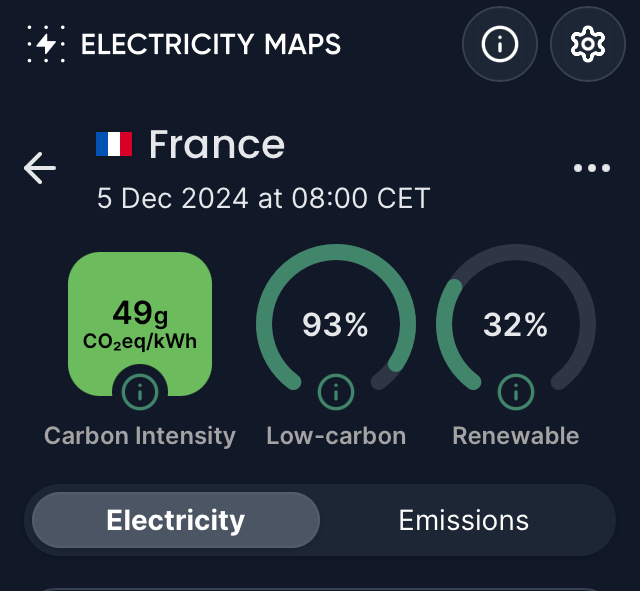The width and height of the screenshot is (640, 591).
Task: Open the three-dot overflow menu
Action: point(592,168)
